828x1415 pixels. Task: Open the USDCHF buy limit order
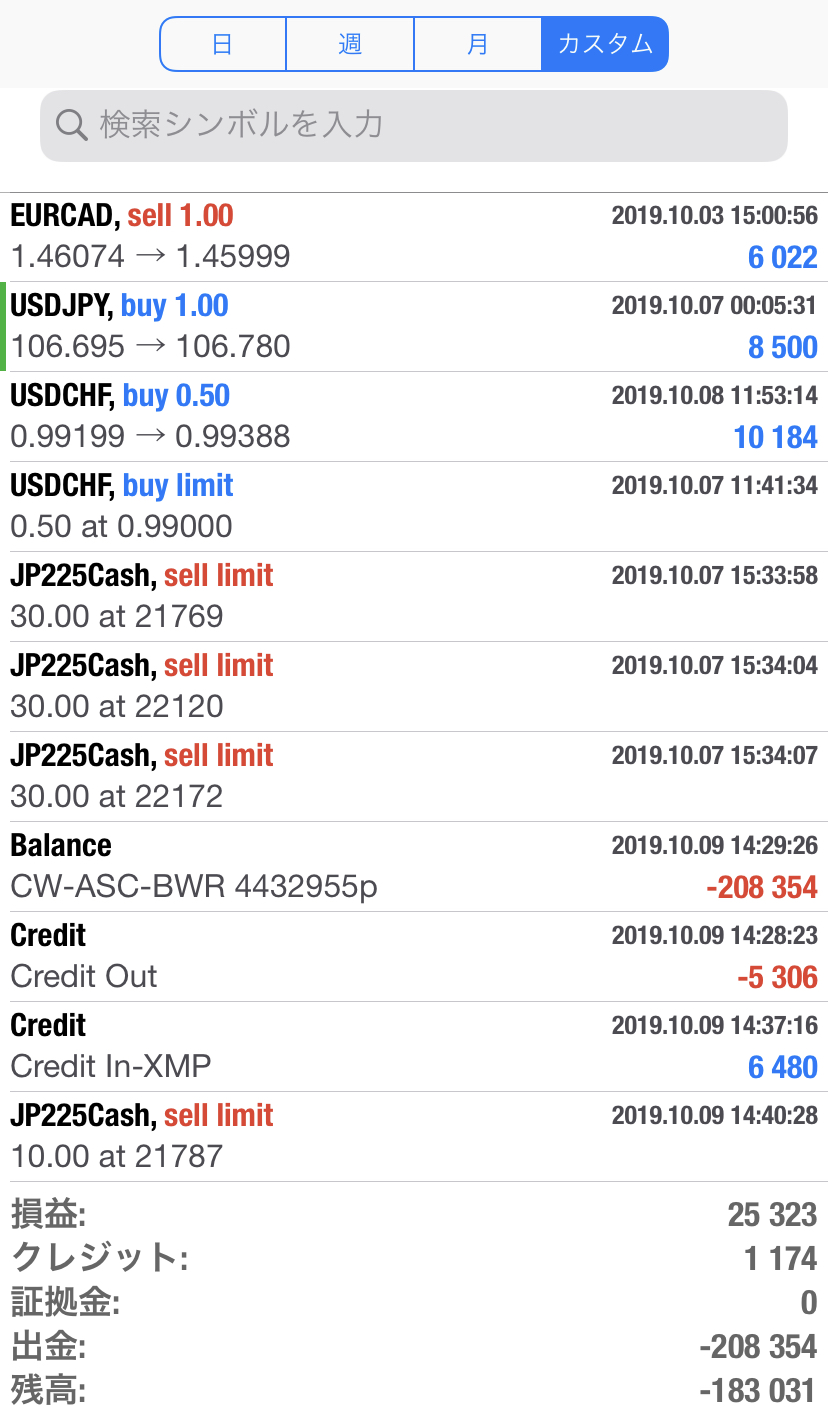coord(414,507)
